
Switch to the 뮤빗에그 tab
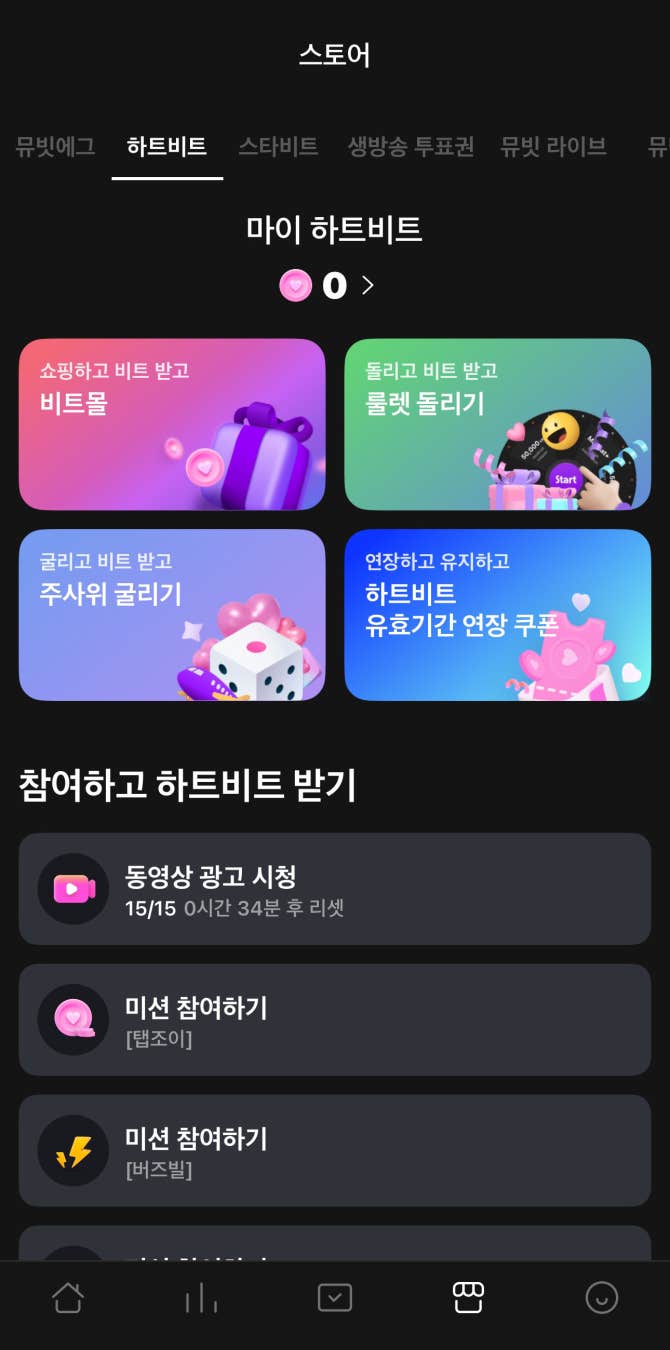55,147
